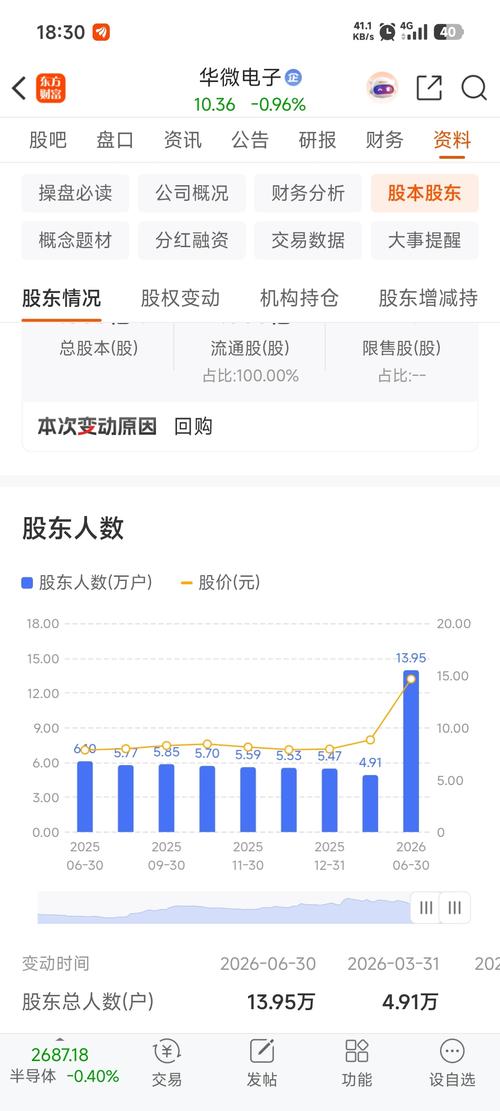Open the AI assistant robot avatar
500x1111 pixels.
tap(382, 88)
